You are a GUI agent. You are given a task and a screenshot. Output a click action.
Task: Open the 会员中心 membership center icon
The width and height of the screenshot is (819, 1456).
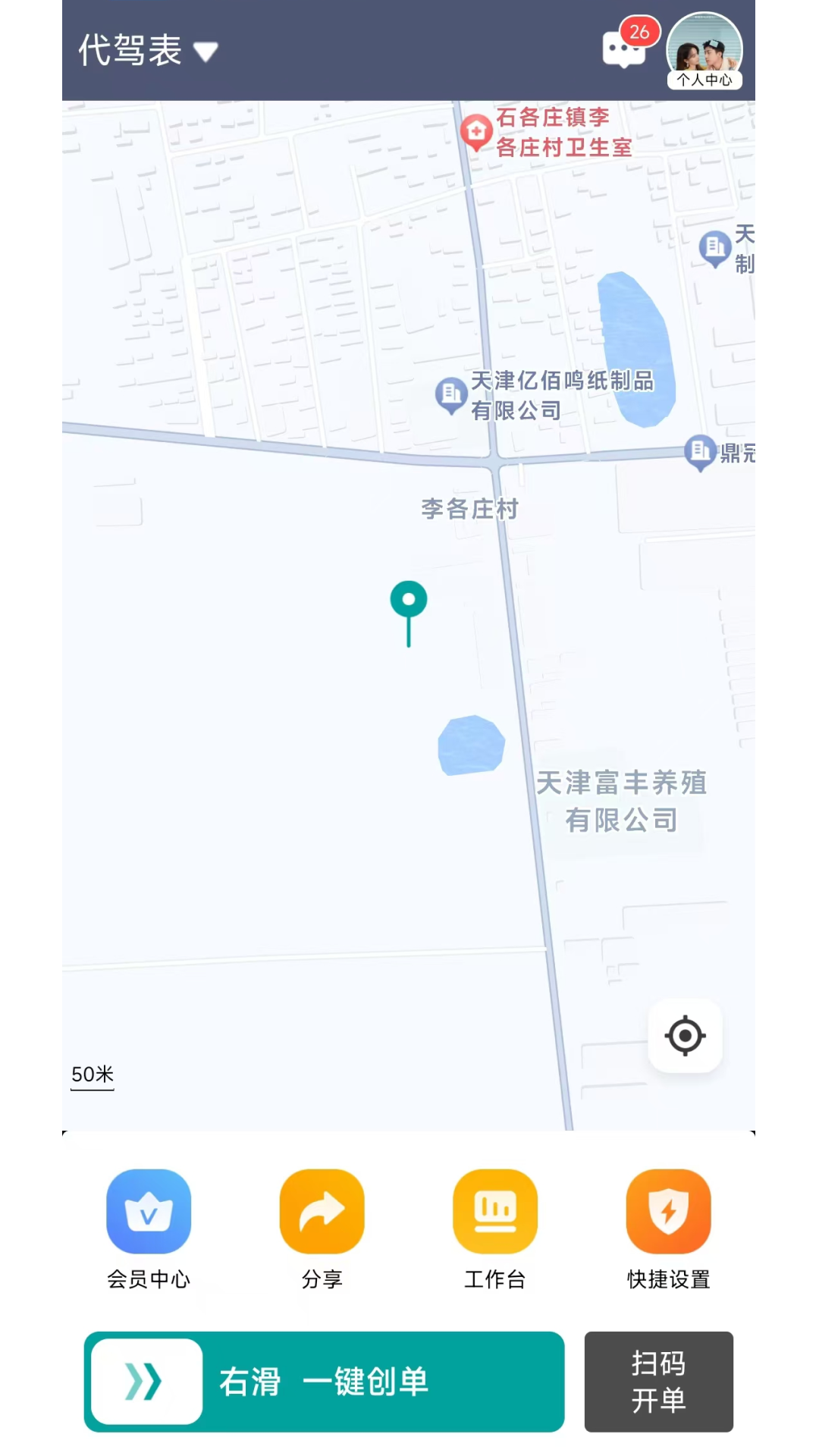click(x=149, y=1211)
